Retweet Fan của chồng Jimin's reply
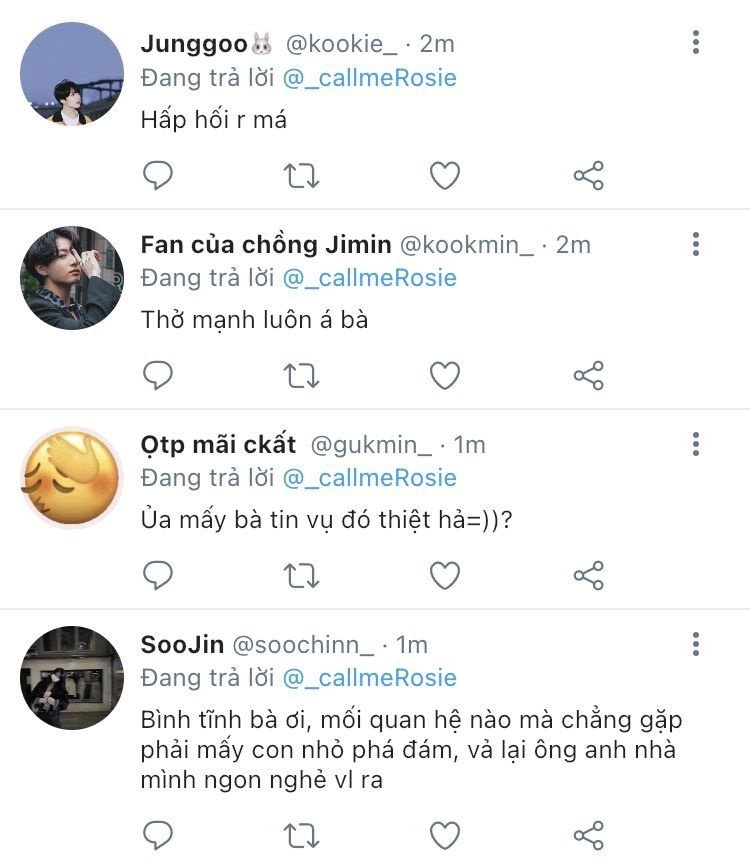 click(x=301, y=376)
